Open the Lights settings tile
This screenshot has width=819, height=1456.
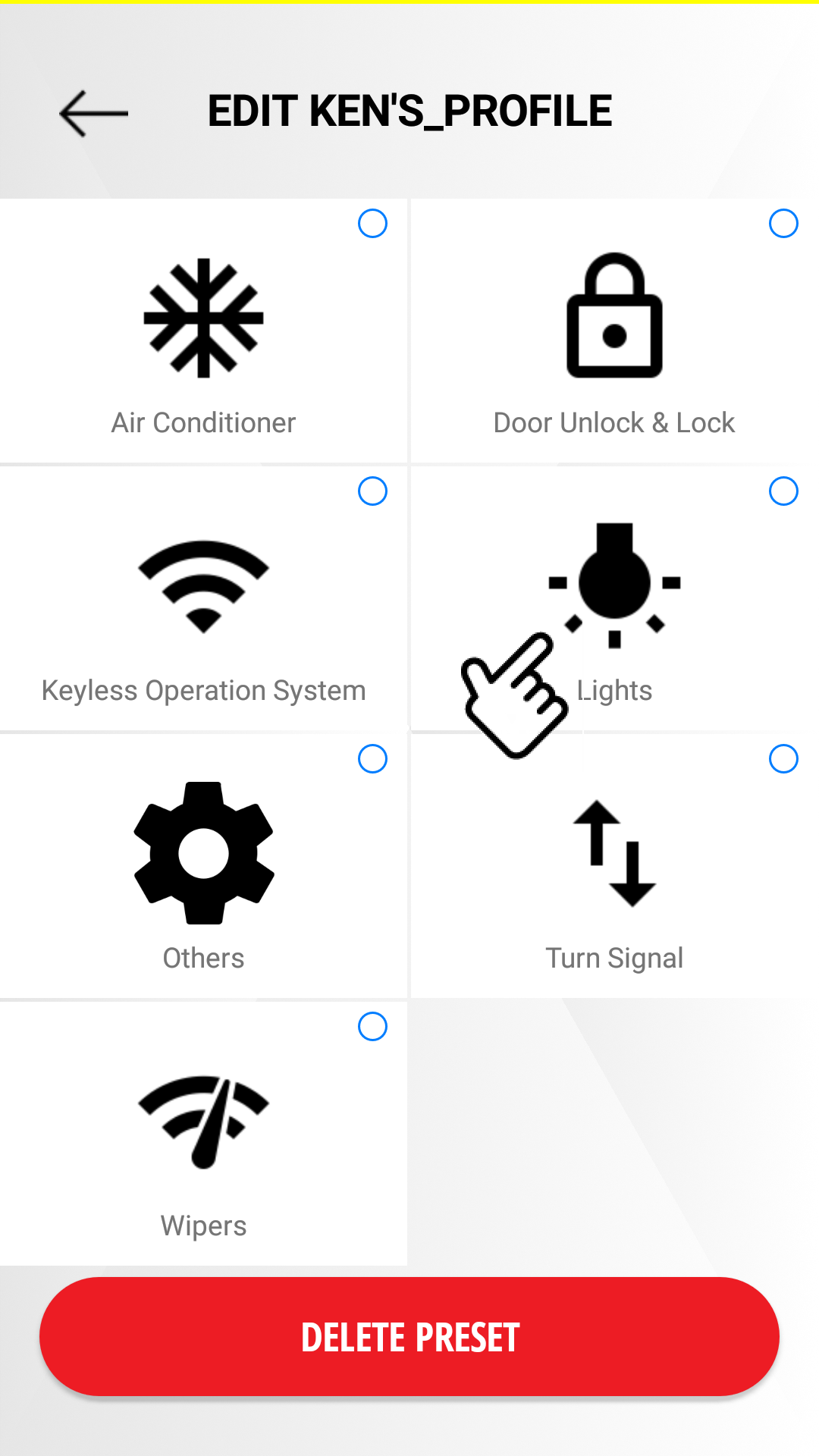point(615,598)
